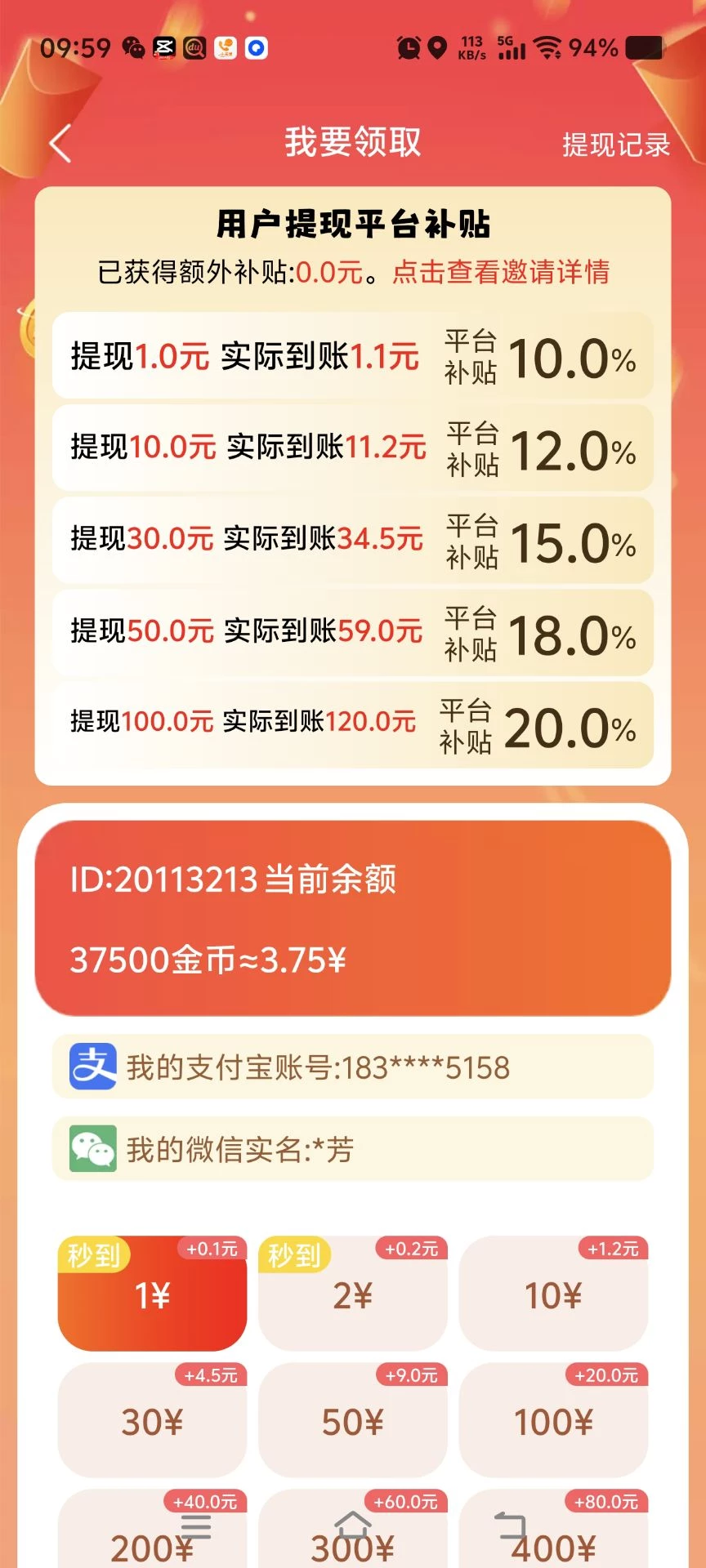Choose the 10¥ withdrawal option
The width and height of the screenshot is (706, 1568).
[553, 1295]
